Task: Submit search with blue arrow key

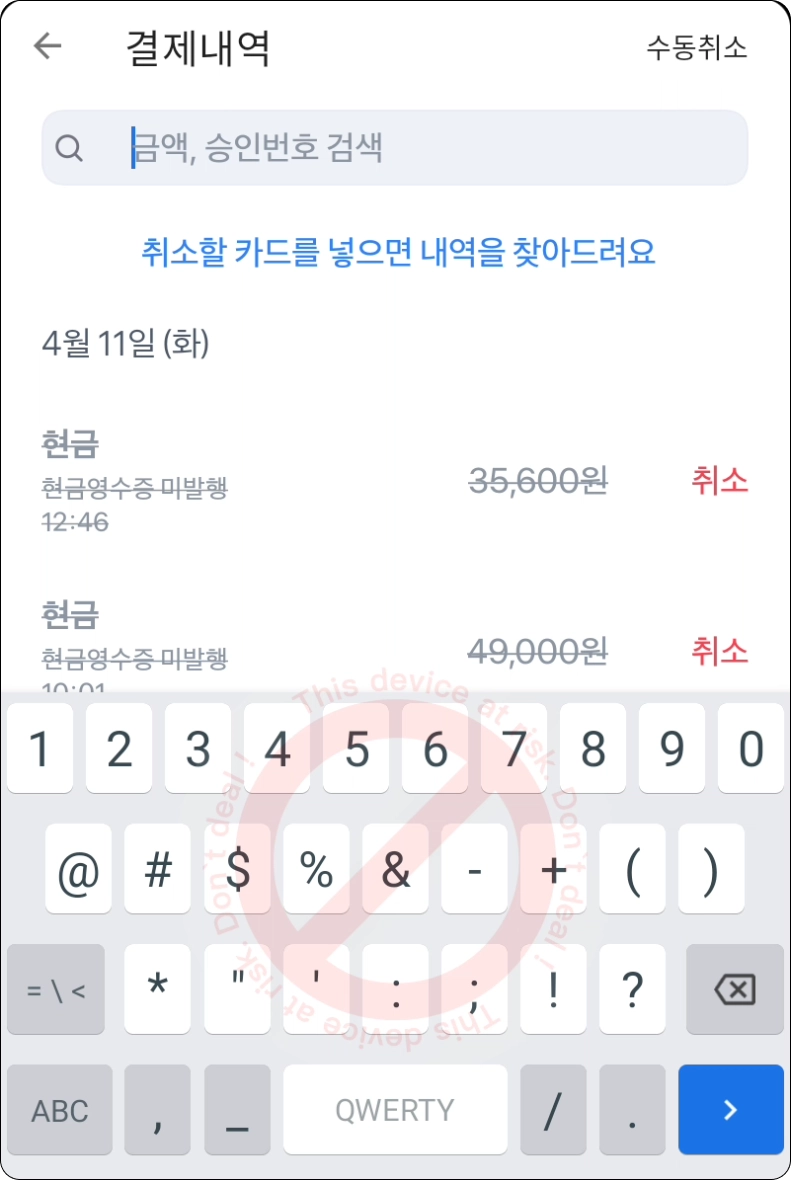Action: (730, 1110)
